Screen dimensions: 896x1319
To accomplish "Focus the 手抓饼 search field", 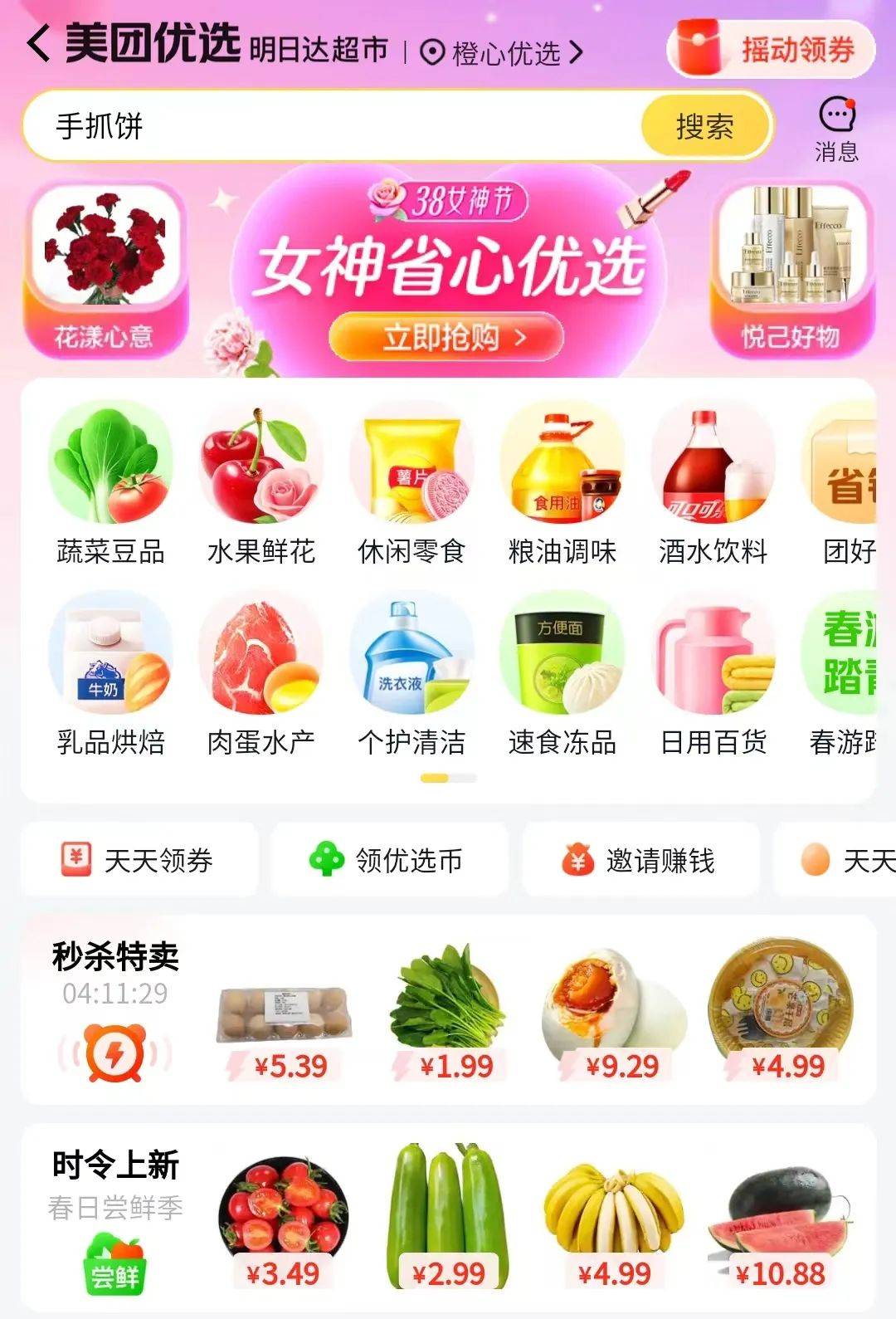I will coord(332,126).
